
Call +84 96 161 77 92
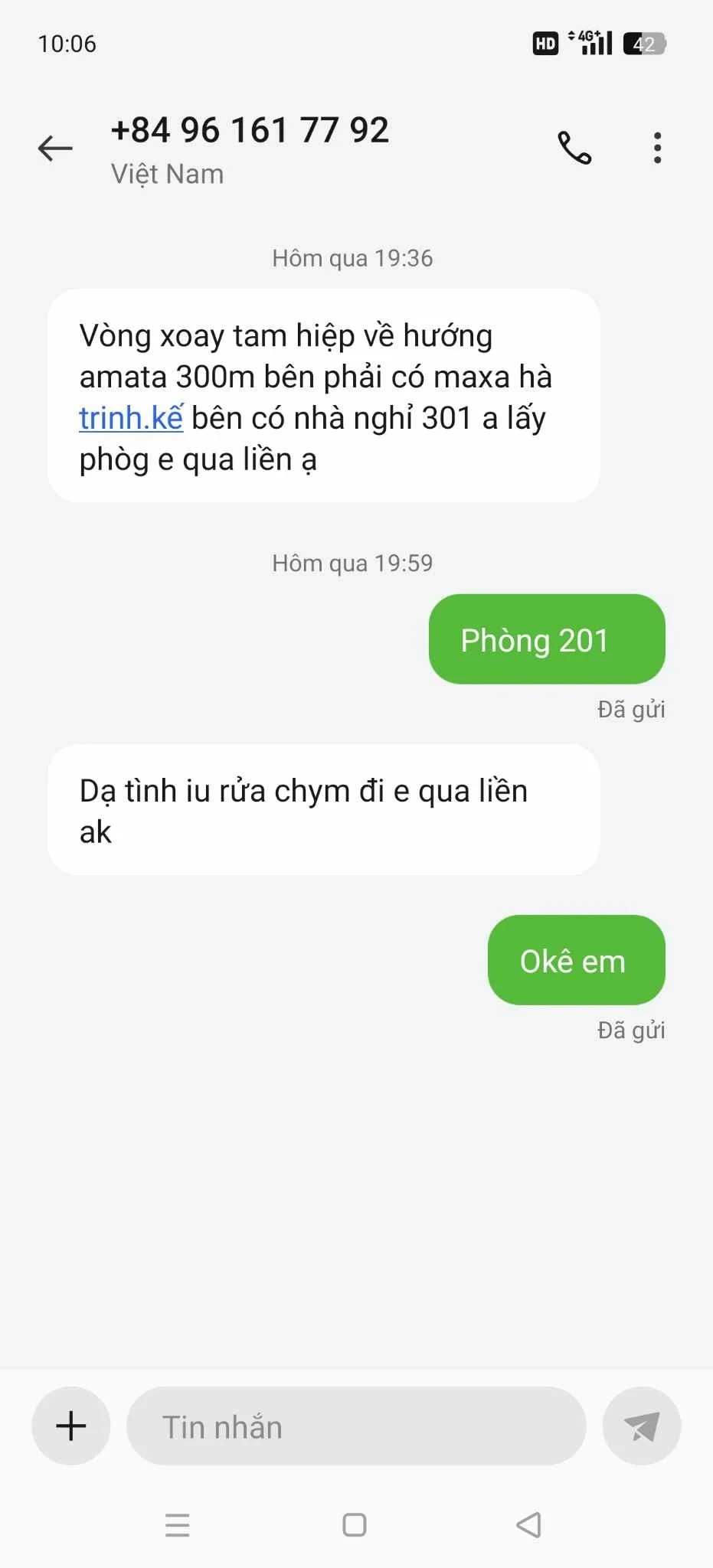click(574, 148)
